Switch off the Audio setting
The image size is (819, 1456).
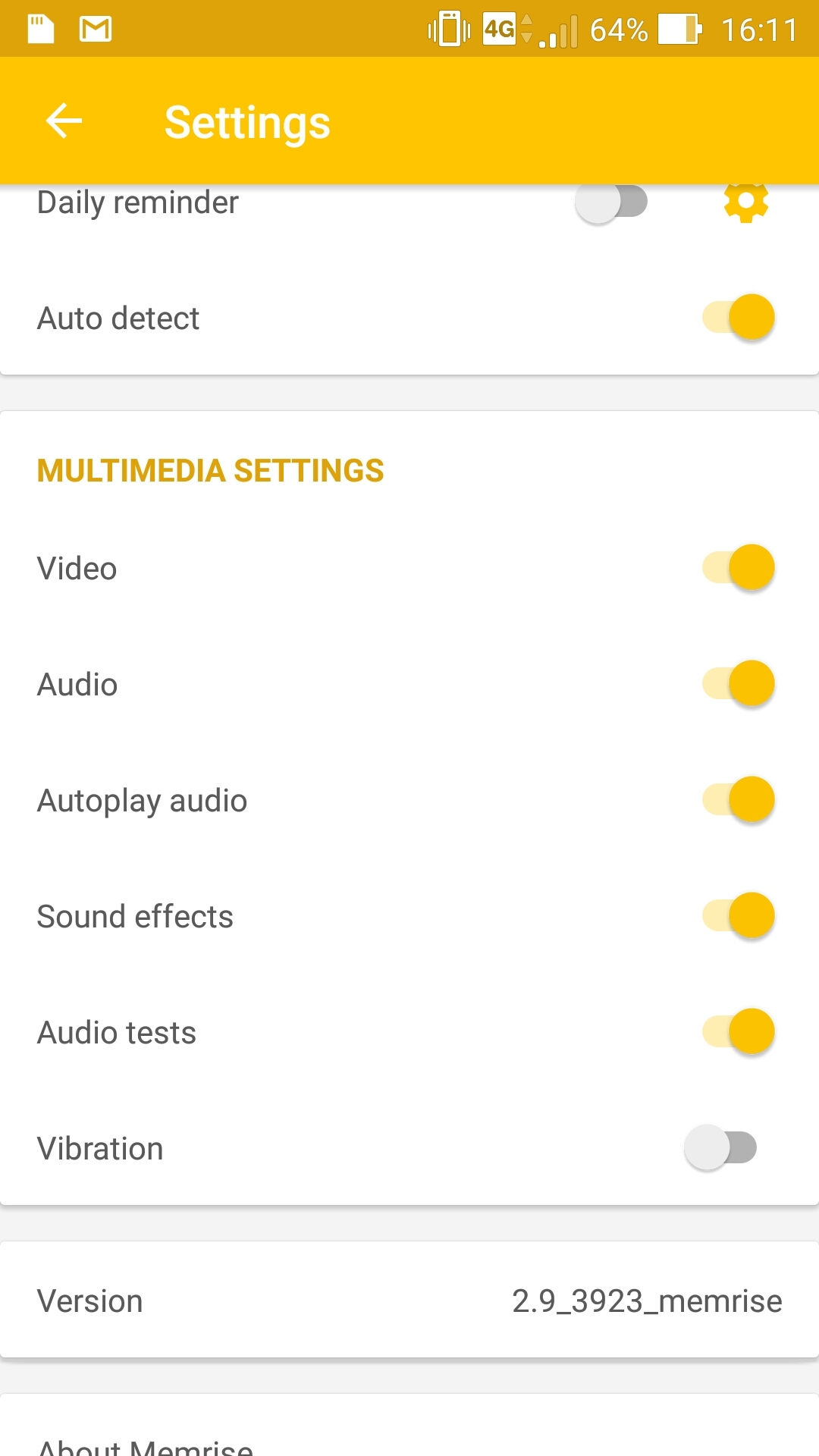[739, 683]
